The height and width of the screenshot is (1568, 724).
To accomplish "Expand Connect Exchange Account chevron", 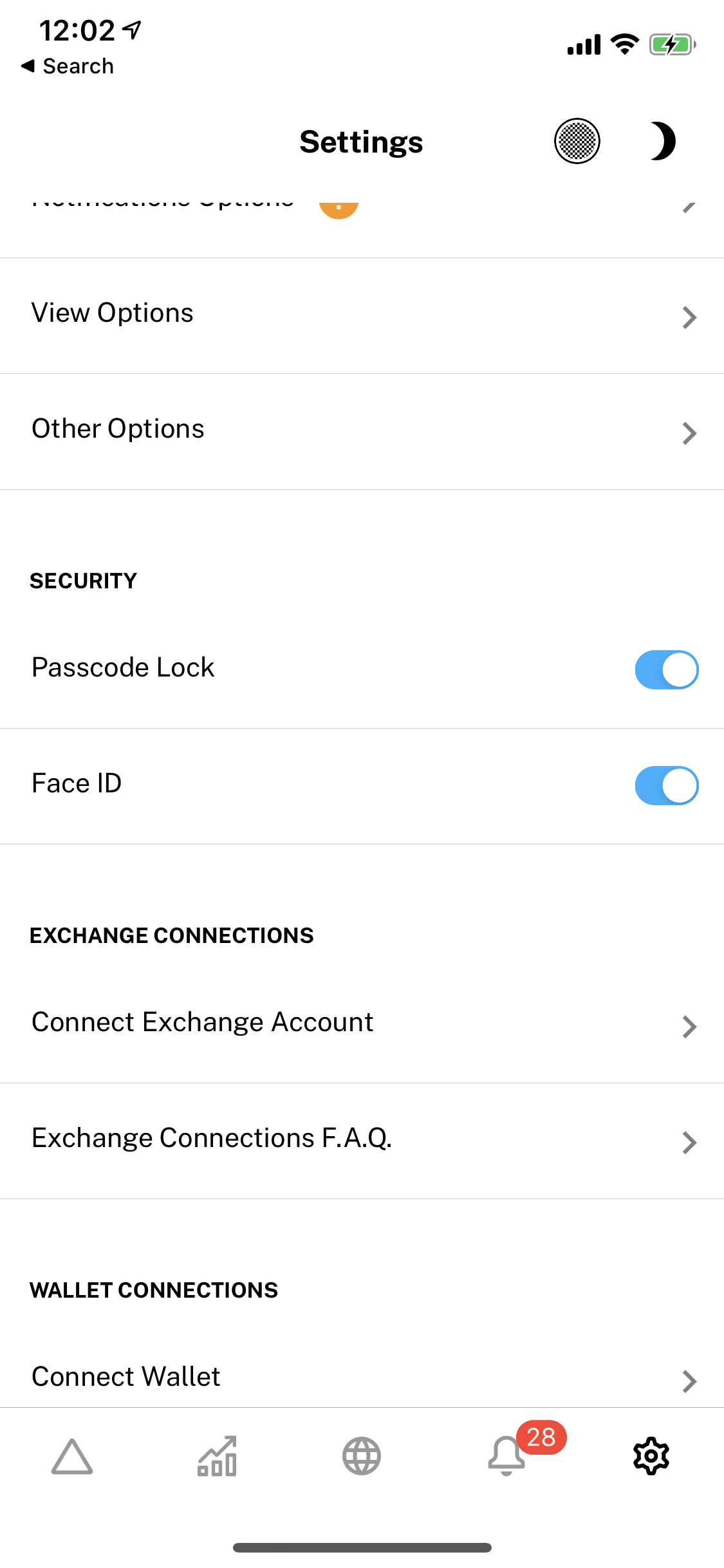I will (689, 1026).
